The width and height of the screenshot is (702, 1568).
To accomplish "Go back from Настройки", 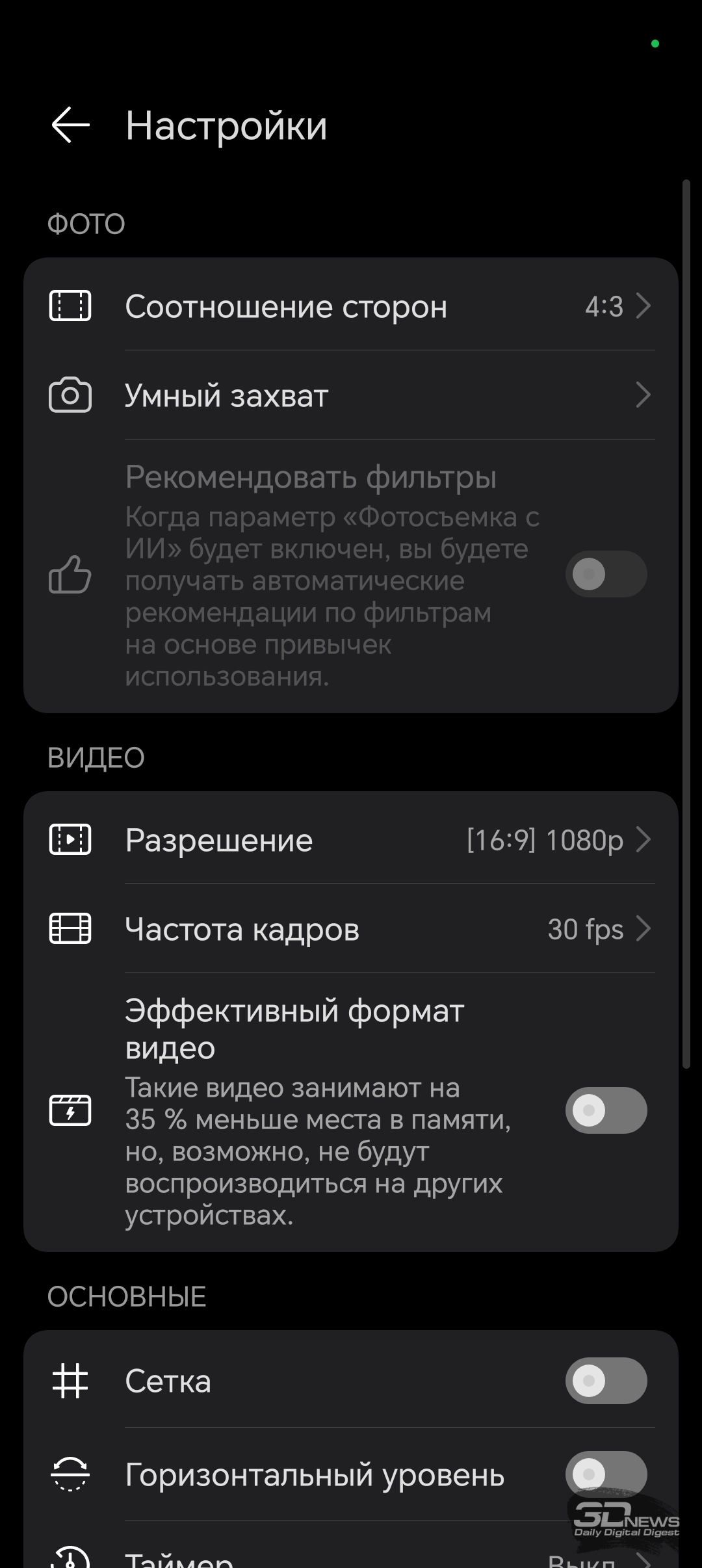I will coord(70,125).
